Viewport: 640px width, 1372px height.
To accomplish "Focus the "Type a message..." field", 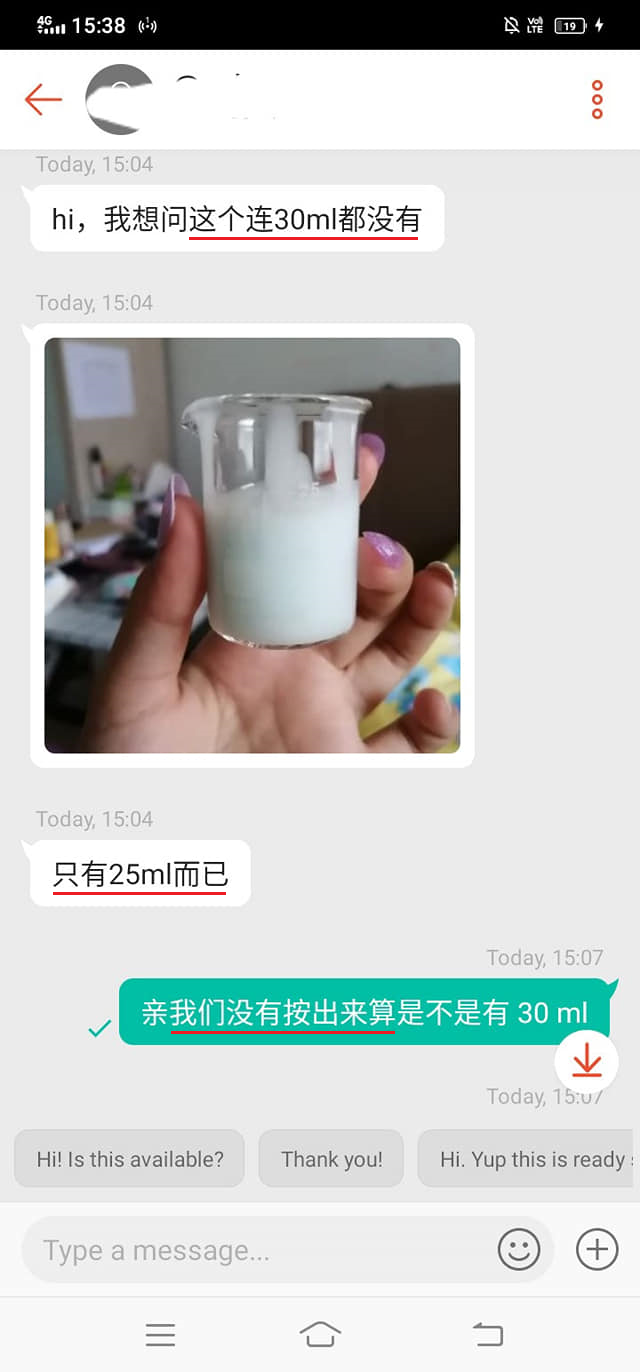I will point(260,1250).
